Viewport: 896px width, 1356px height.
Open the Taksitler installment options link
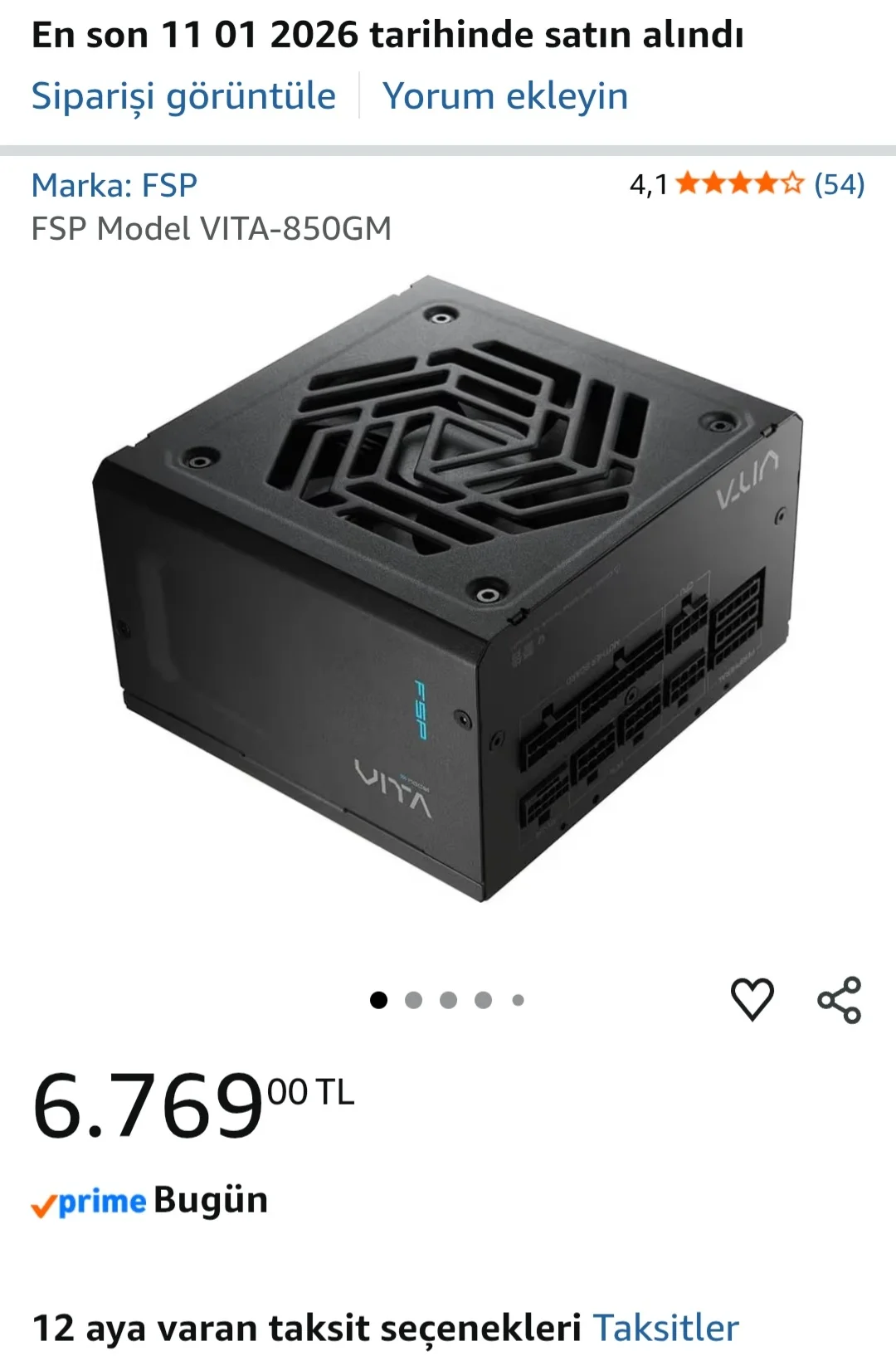click(665, 1328)
